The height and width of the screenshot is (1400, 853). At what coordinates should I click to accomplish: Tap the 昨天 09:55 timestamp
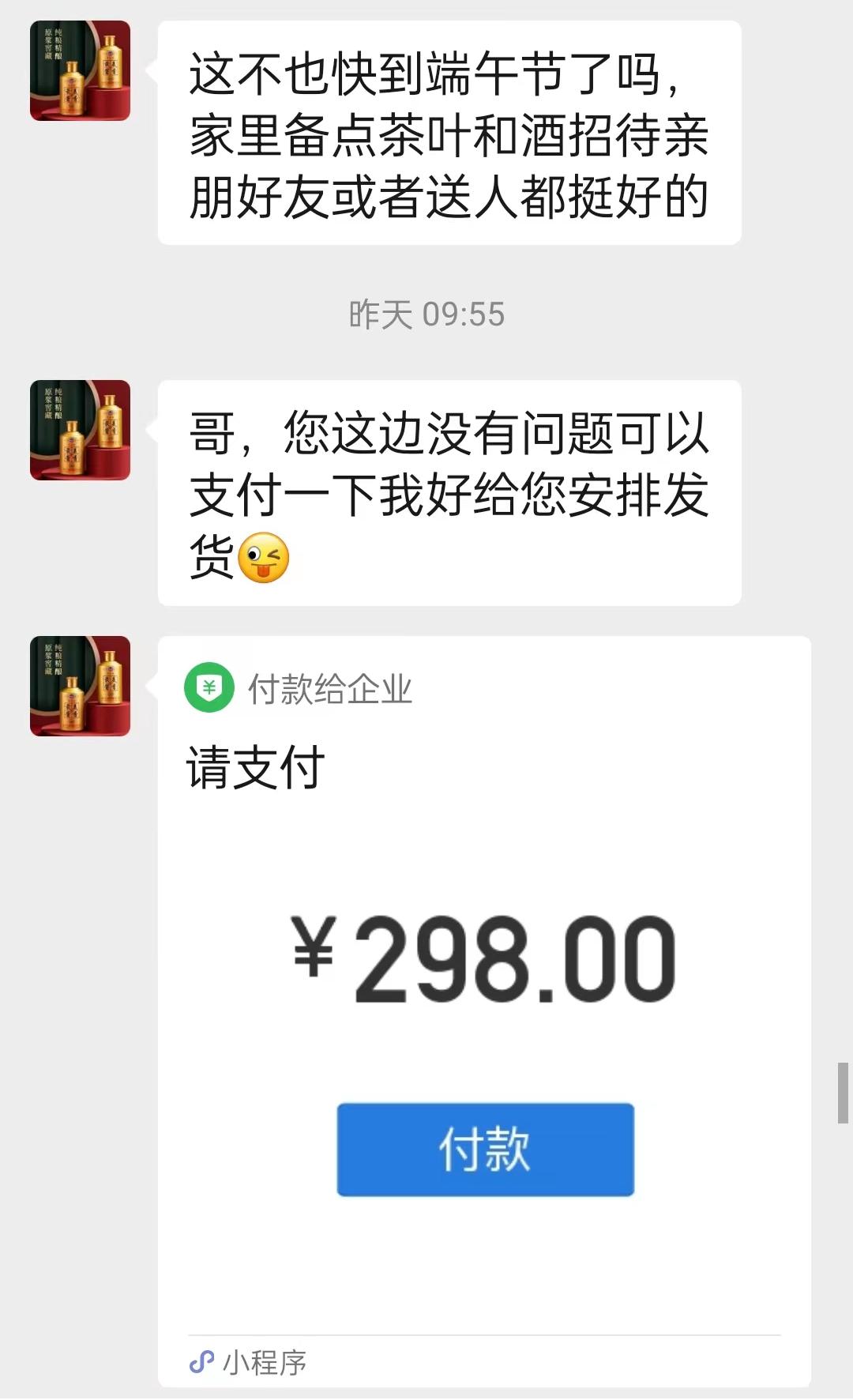coord(426,313)
